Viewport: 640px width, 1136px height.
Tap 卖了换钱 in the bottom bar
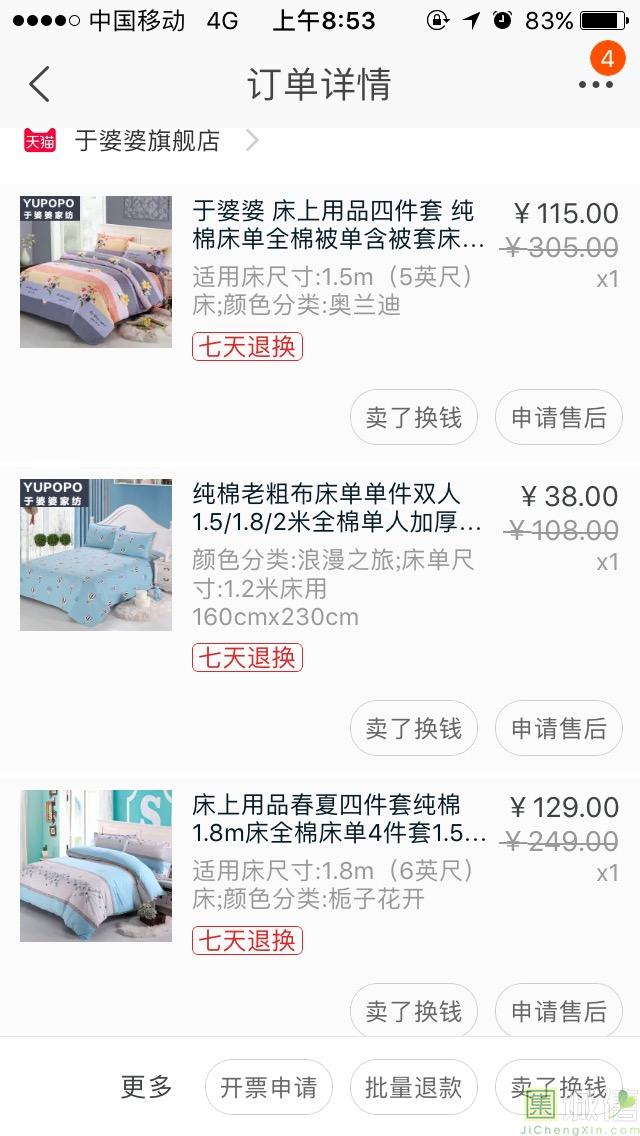pos(558,1087)
